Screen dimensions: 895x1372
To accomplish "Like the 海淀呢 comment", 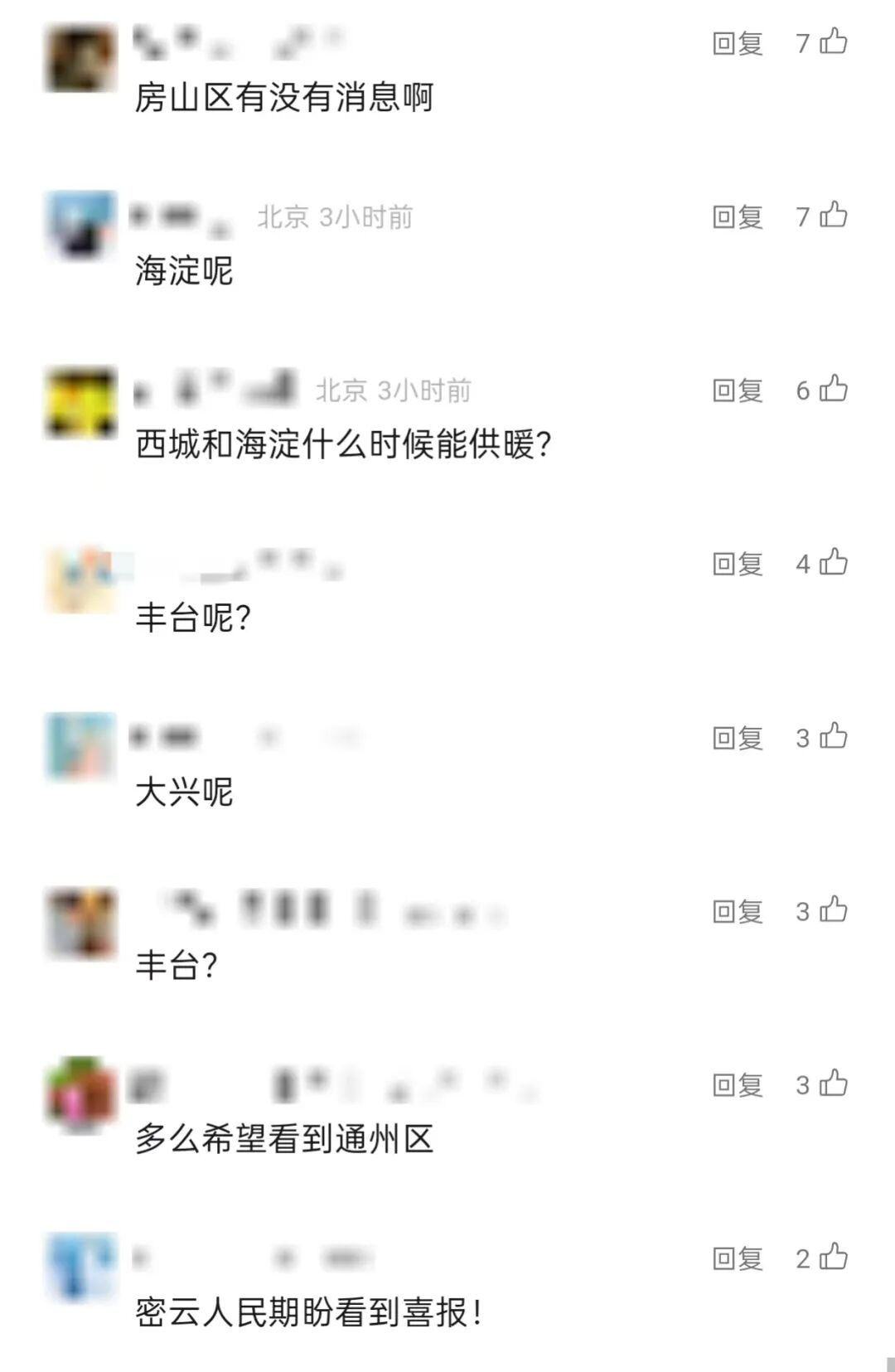I will (834, 216).
